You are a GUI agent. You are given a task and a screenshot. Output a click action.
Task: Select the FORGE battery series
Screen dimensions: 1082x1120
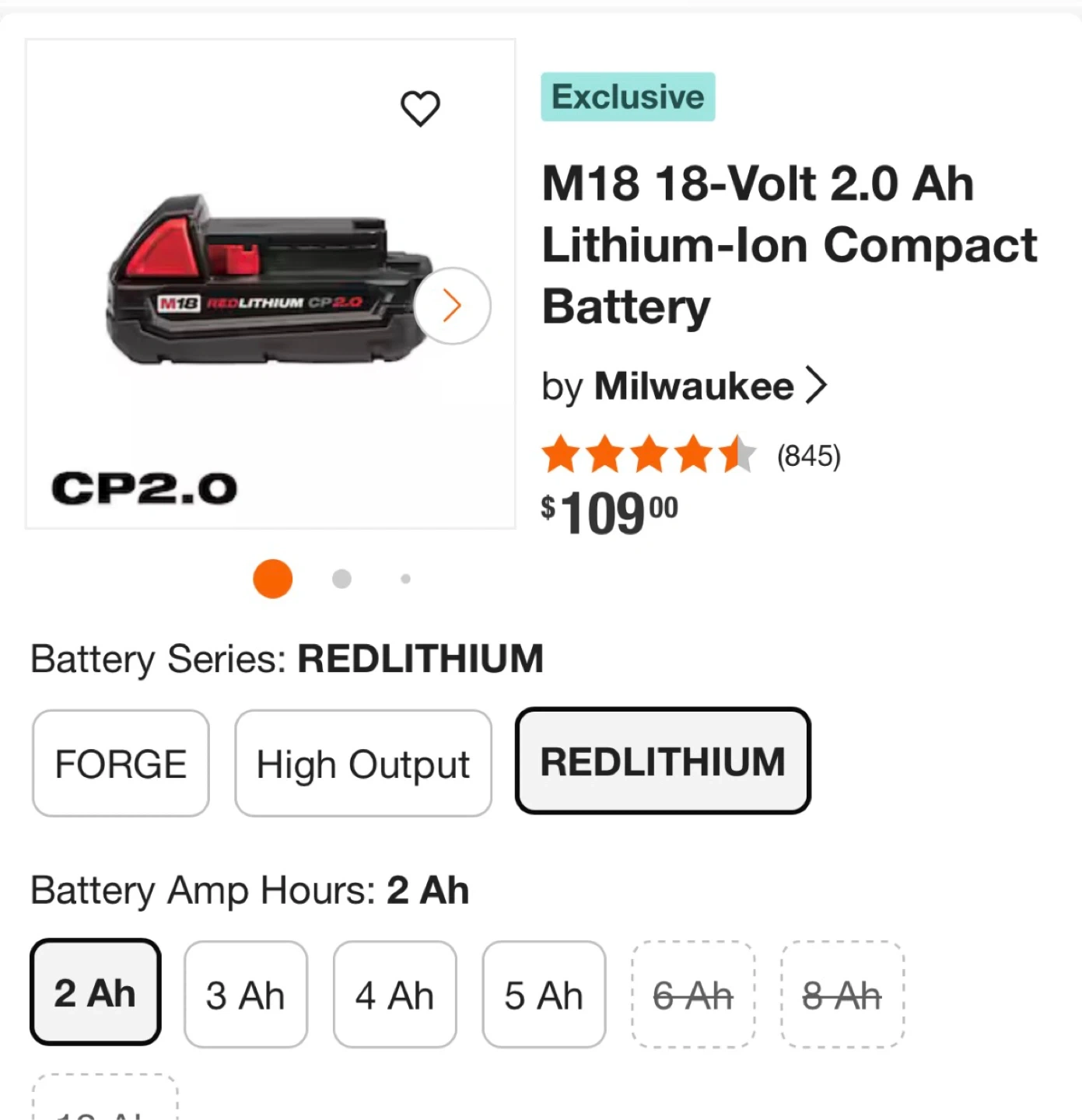click(x=121, y=763)
